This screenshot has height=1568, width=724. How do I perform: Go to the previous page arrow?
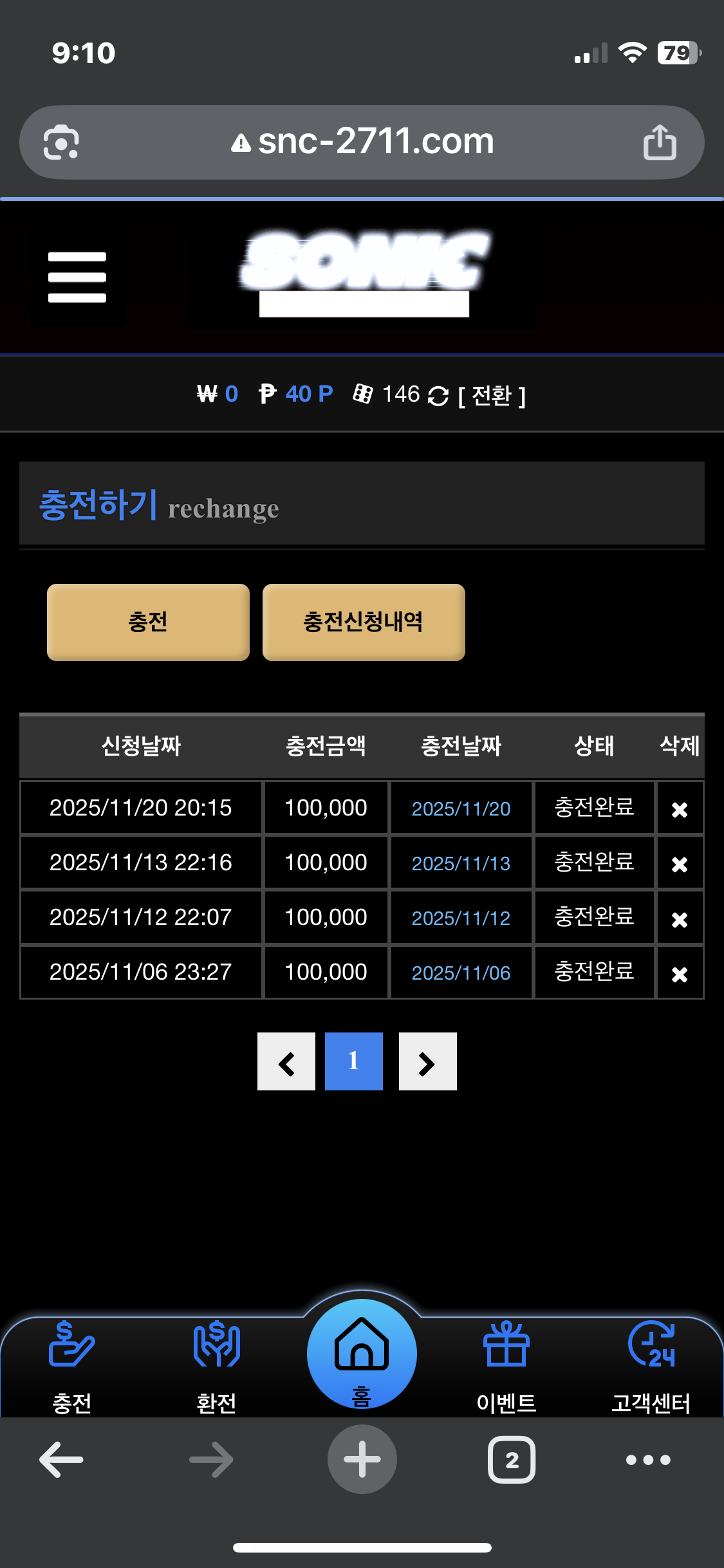(x=286, y=1062)
